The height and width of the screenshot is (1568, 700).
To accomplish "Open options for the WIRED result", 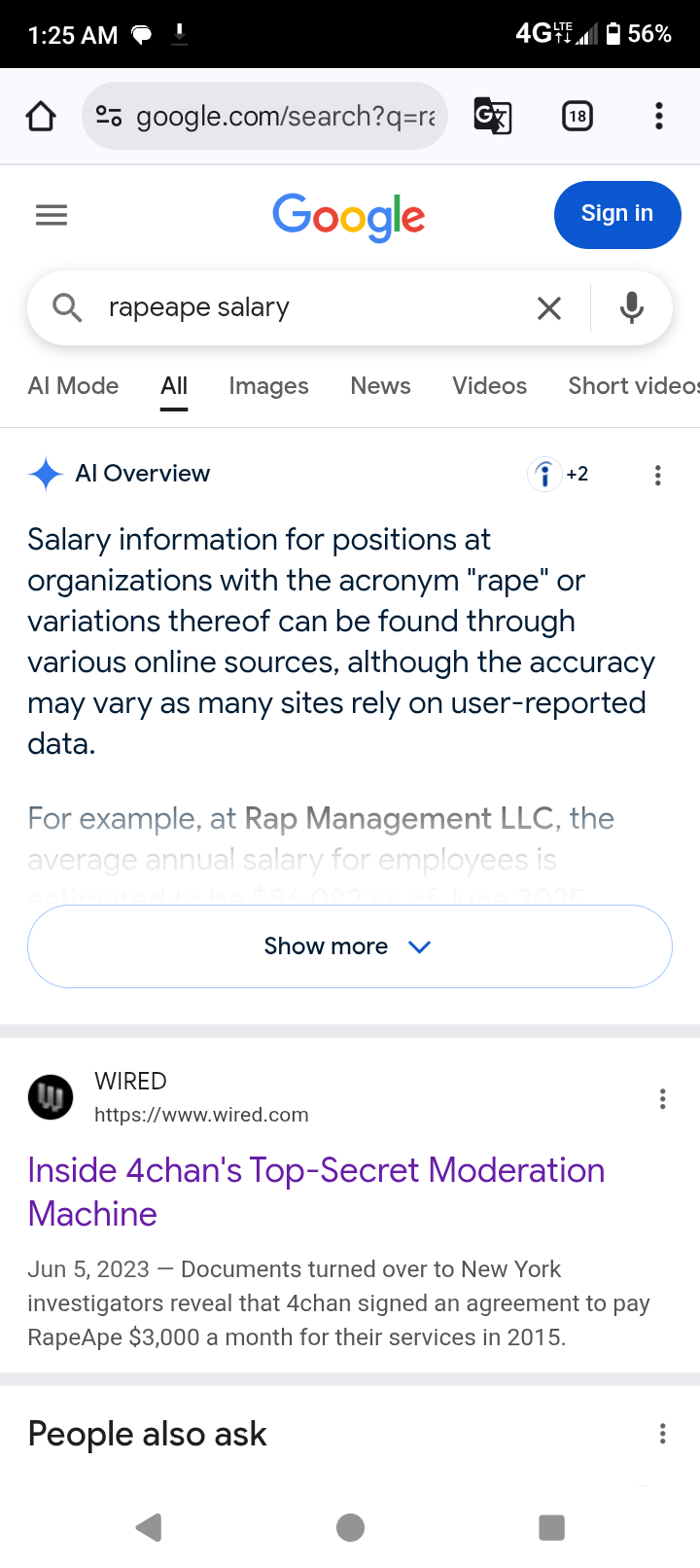I will pos(663,1099).
